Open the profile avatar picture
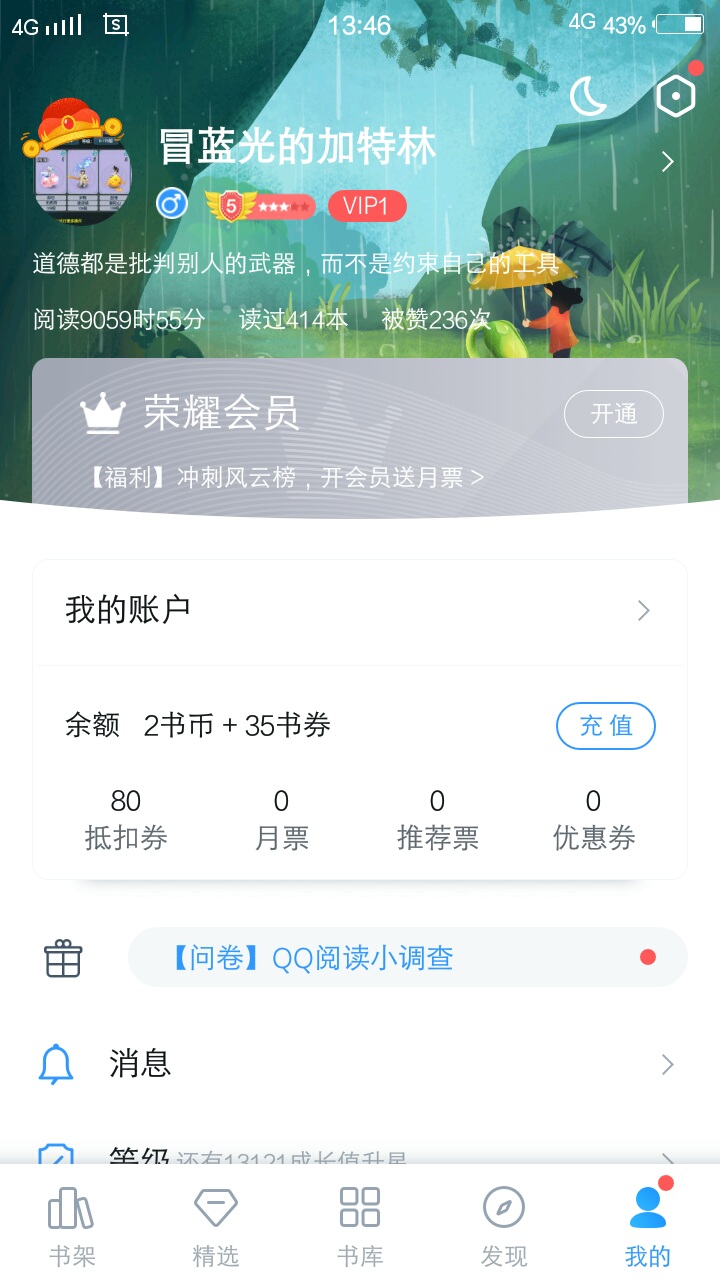Image resolution: width=720 pixels, height=1280 pixels. coord(77,163)
